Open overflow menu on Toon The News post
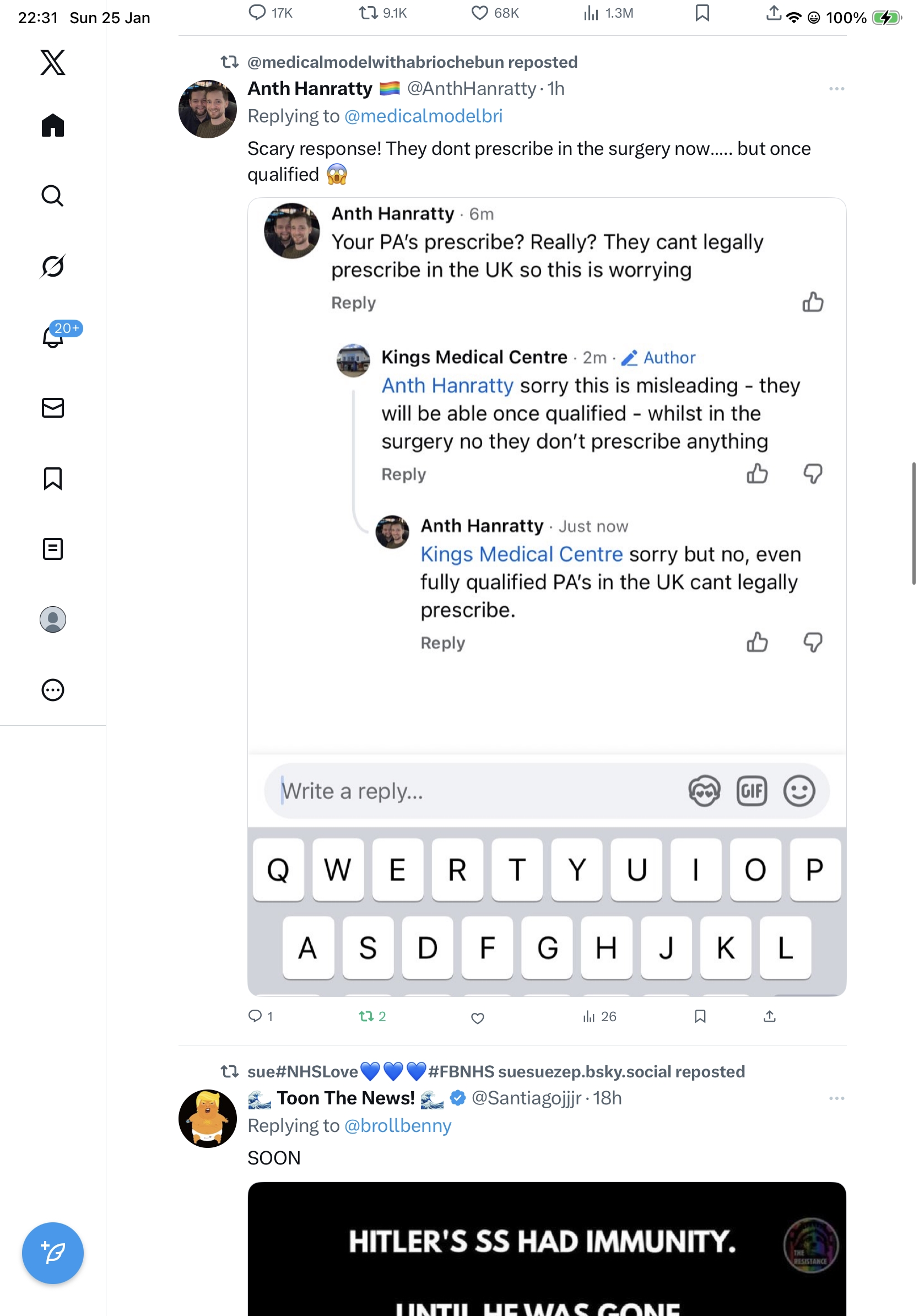The width and height of the screenshot is (919, 1316). [836, 1098]
